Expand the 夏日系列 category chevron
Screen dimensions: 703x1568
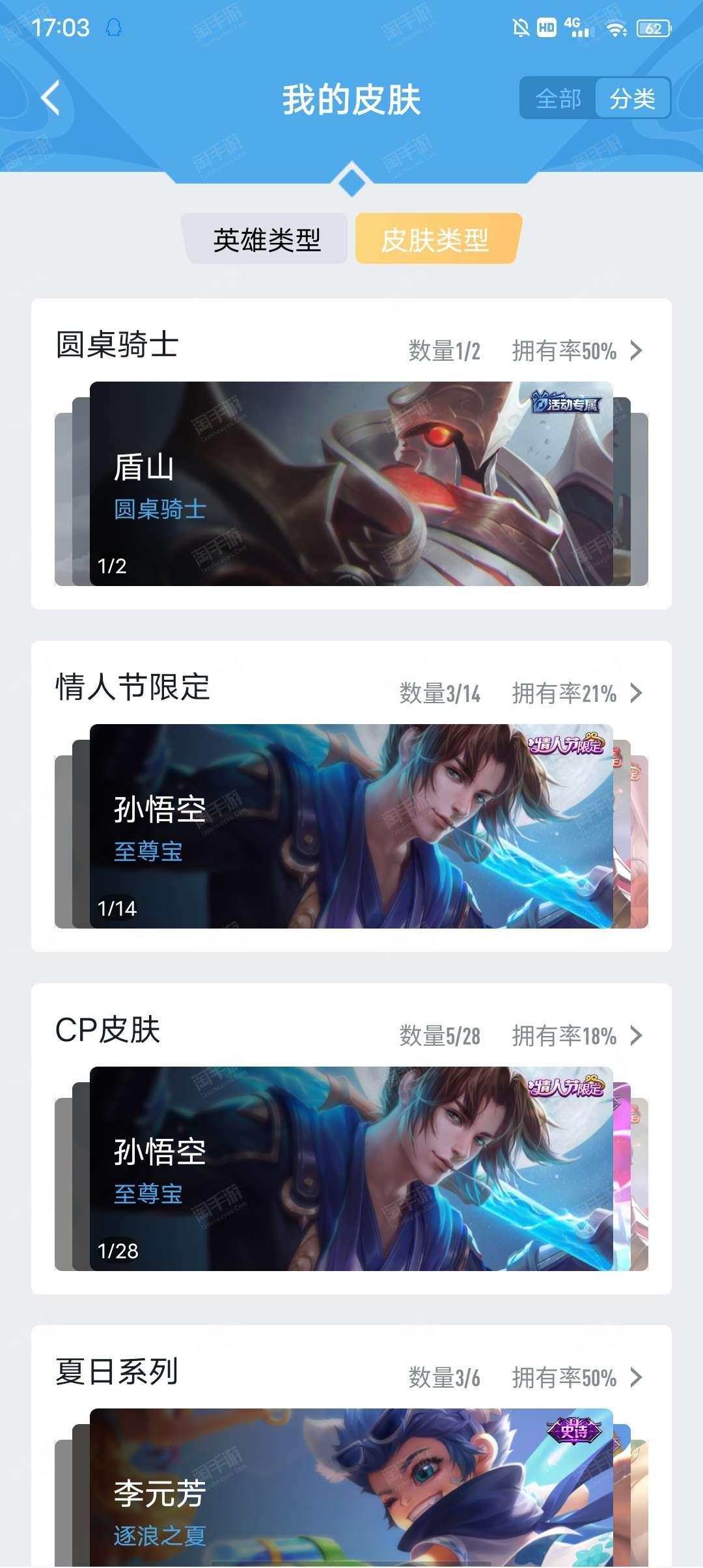pyautogui.click(x=636, y=1377)
